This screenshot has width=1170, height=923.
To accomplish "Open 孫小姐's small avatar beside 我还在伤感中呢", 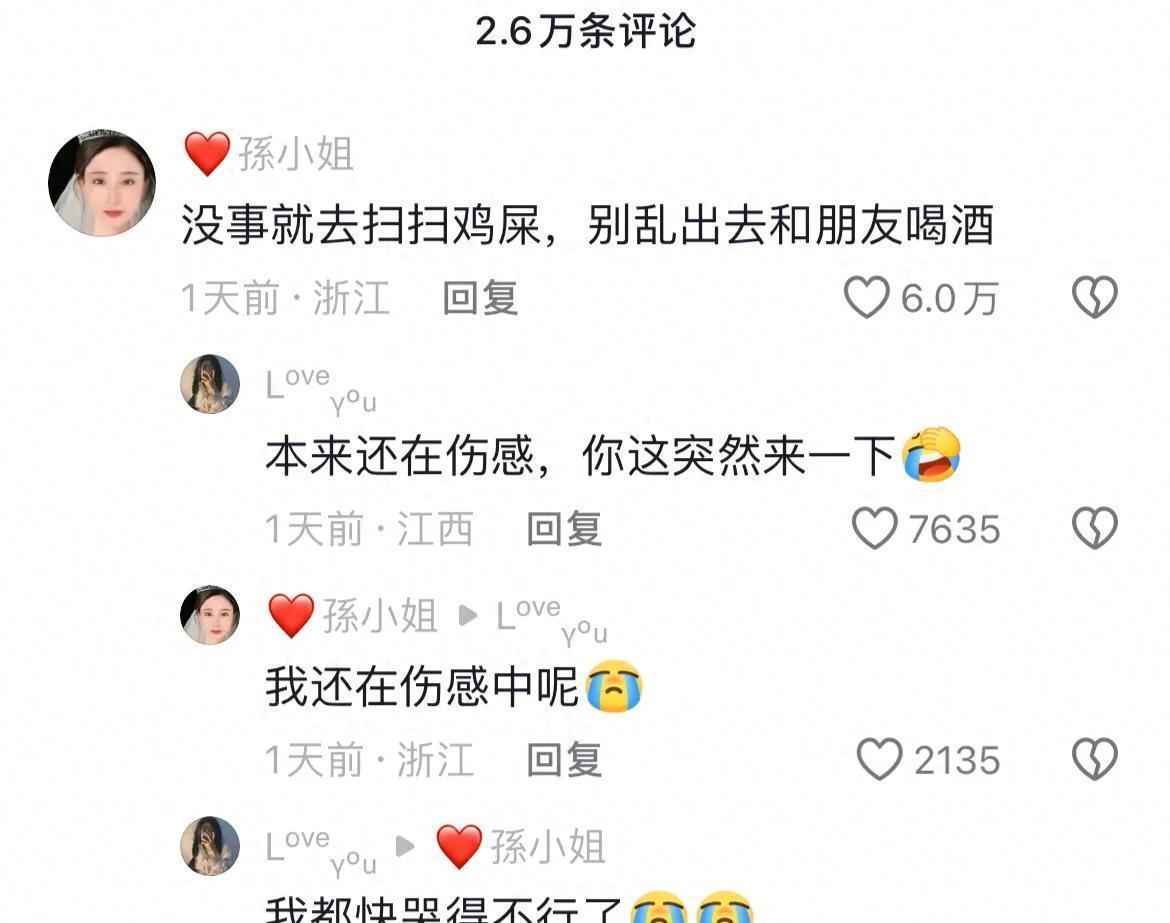I will pyautogui.click(x=210, y=615).
